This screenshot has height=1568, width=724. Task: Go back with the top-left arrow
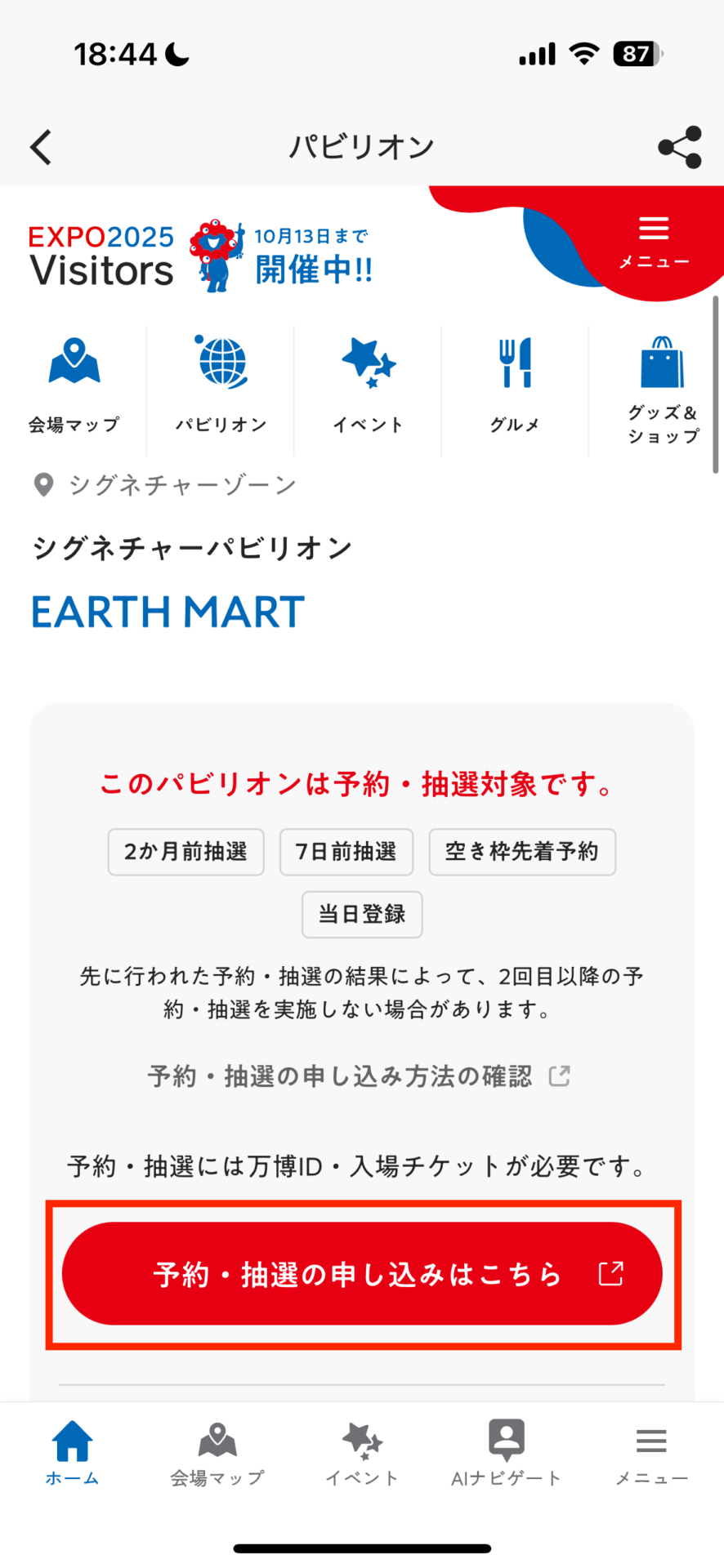(x=41, y=147)
